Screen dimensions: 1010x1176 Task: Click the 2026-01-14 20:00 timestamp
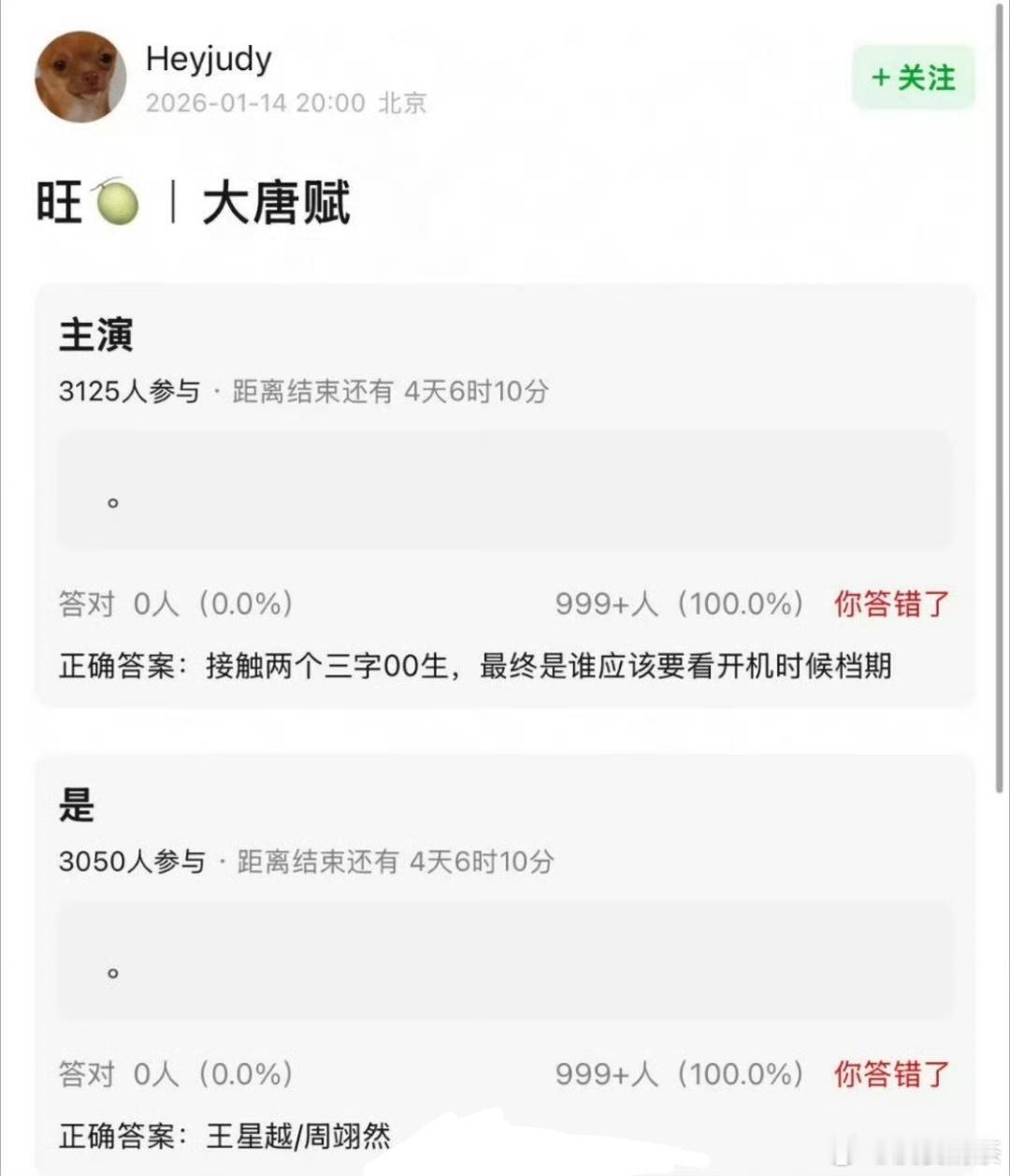point(252,104)
